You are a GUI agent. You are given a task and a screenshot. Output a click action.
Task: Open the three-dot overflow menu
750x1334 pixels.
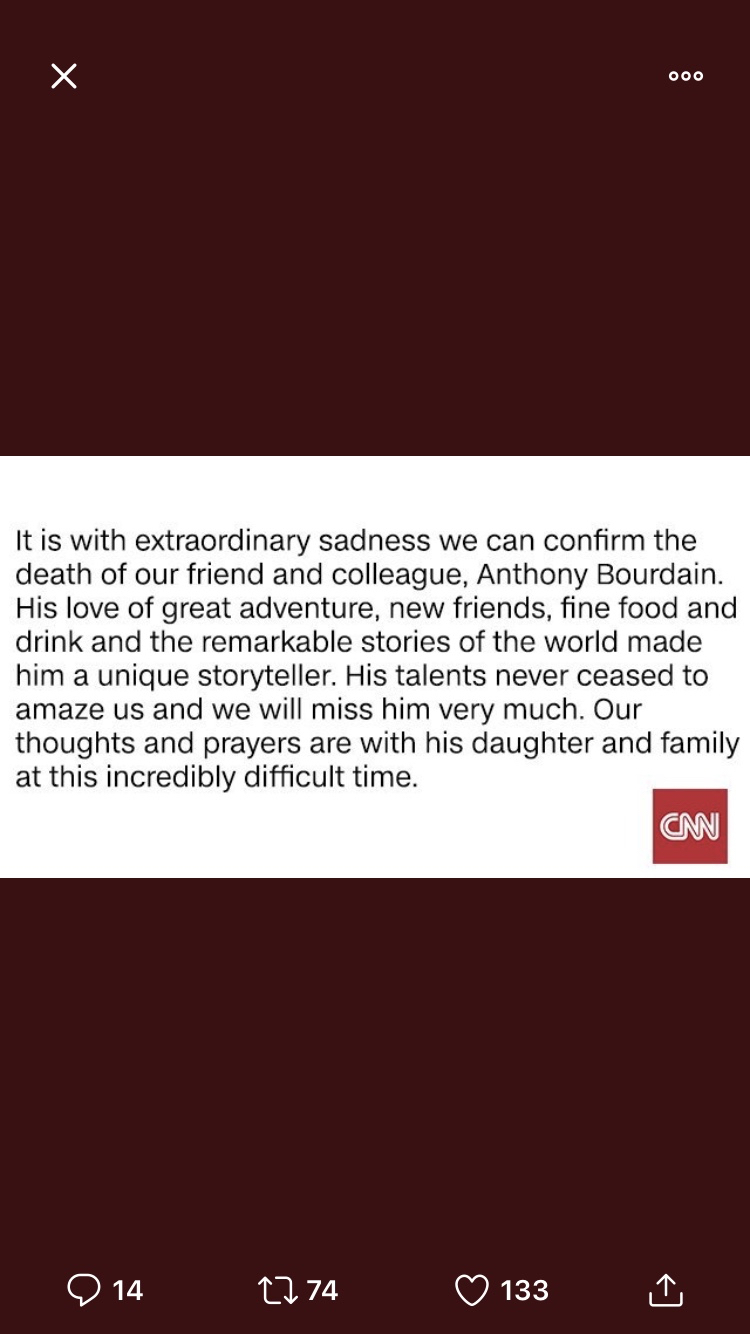click(686, 76)
